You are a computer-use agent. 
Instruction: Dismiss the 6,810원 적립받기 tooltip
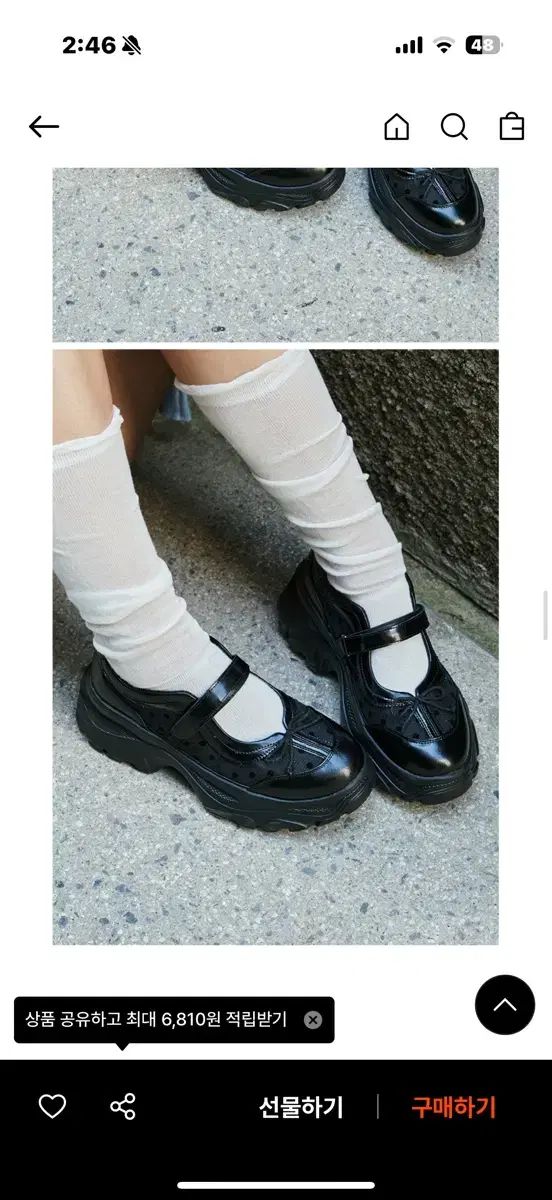313,1020
